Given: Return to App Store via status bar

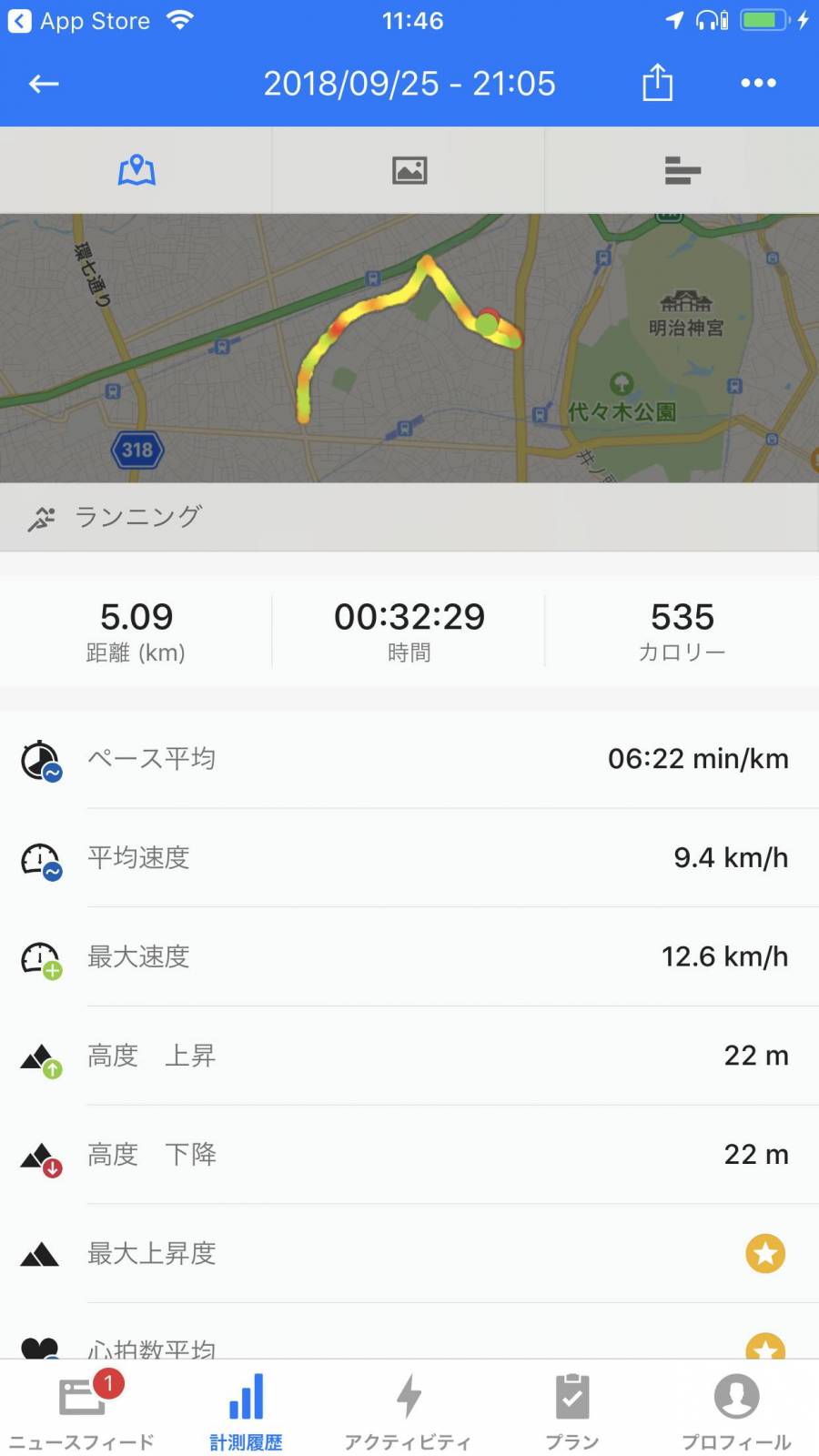Looking at the screenshot, I should tap(79, 21).
